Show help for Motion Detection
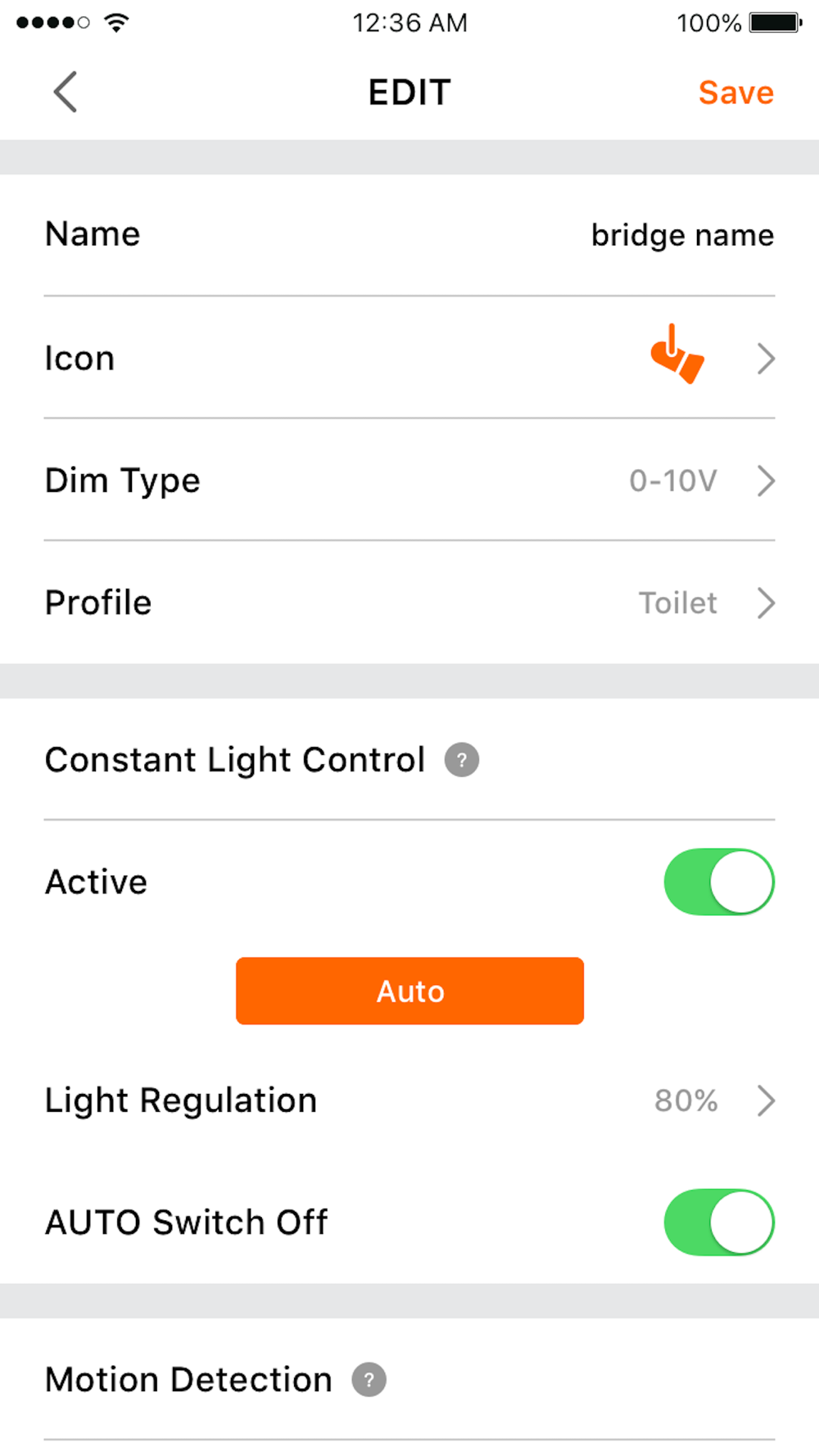This screenshot has height=1456, width=819. pos(369,1380)
